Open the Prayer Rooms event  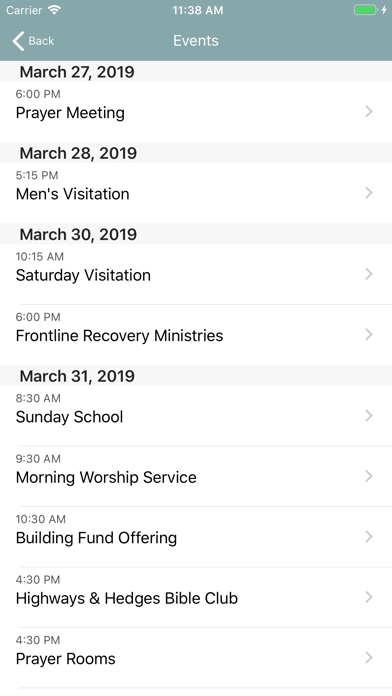pyautogui.click(x=196, y=658)
